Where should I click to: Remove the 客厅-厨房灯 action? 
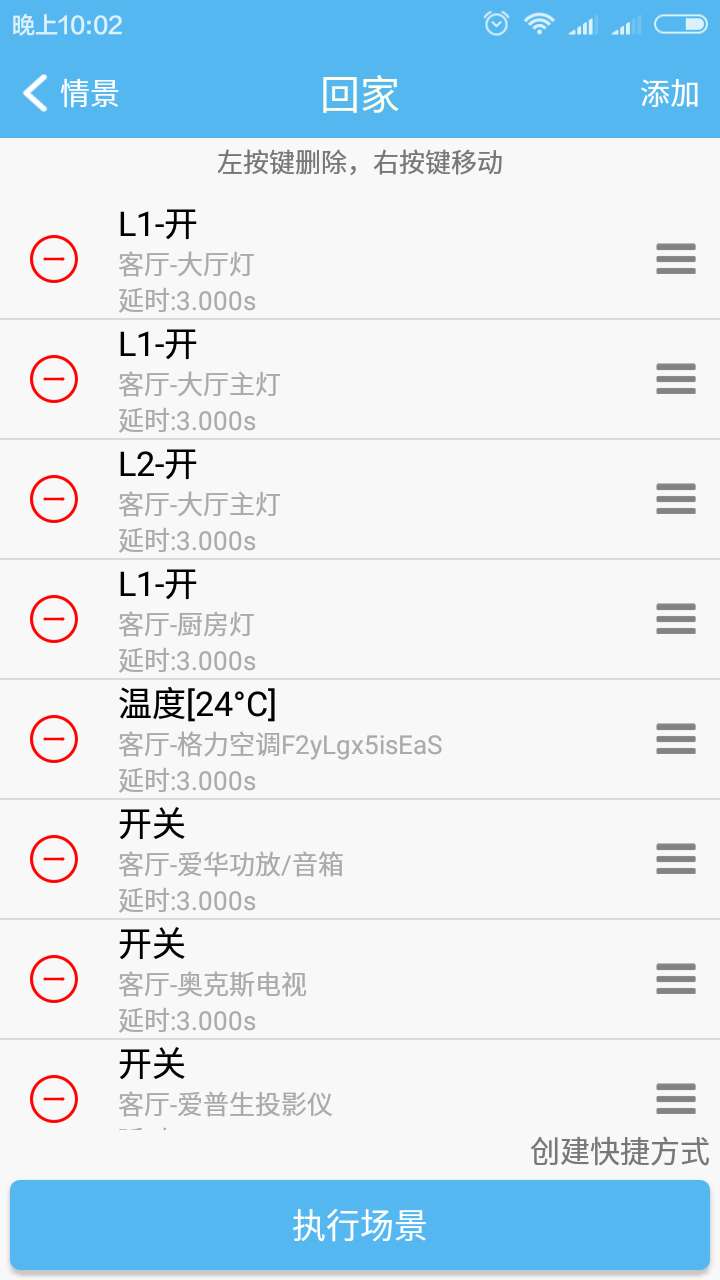click(54, 620)
